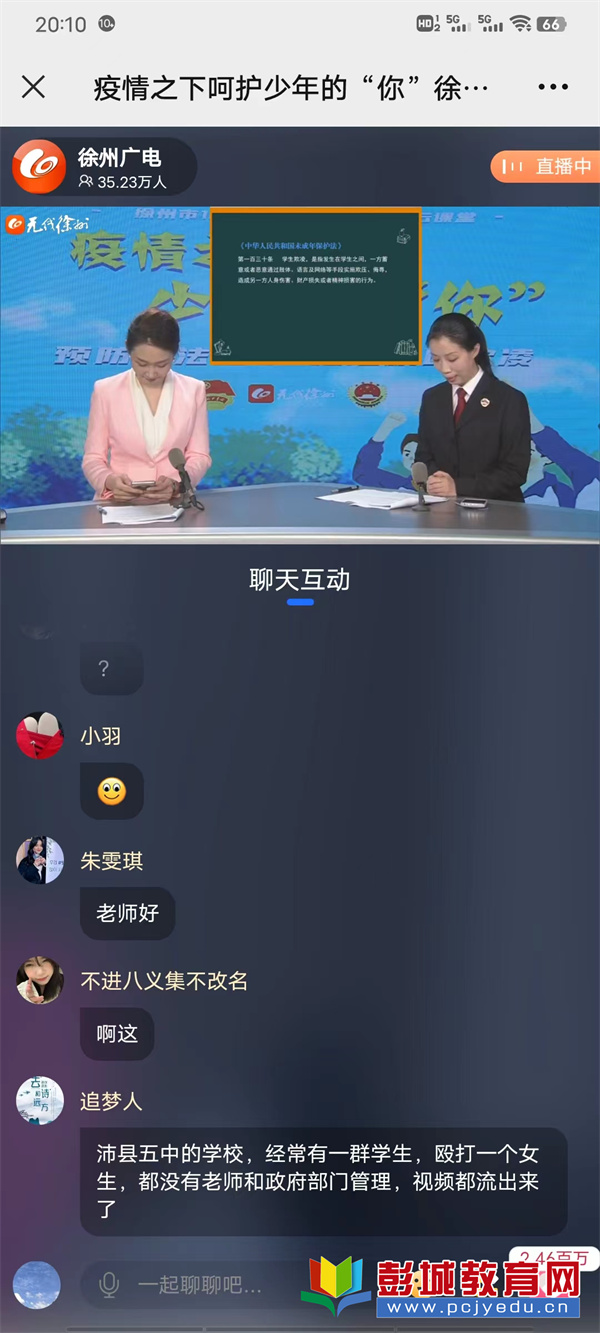Open the three-dot overflow menu
This screenshot has width=600, height=1333.
click(x=553, y=87)
